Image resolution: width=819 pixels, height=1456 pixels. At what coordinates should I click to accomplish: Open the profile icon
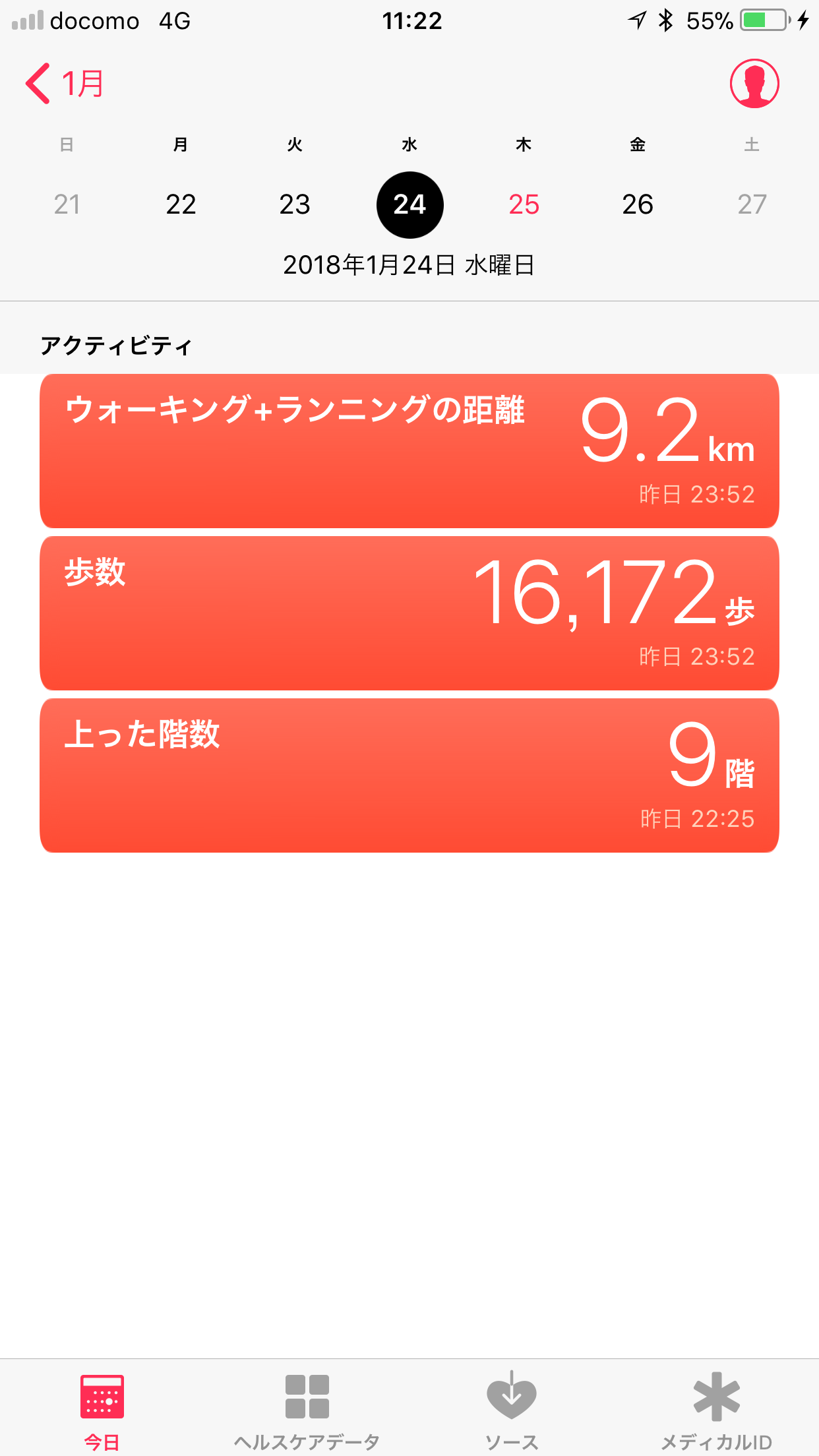pos(754,84)
